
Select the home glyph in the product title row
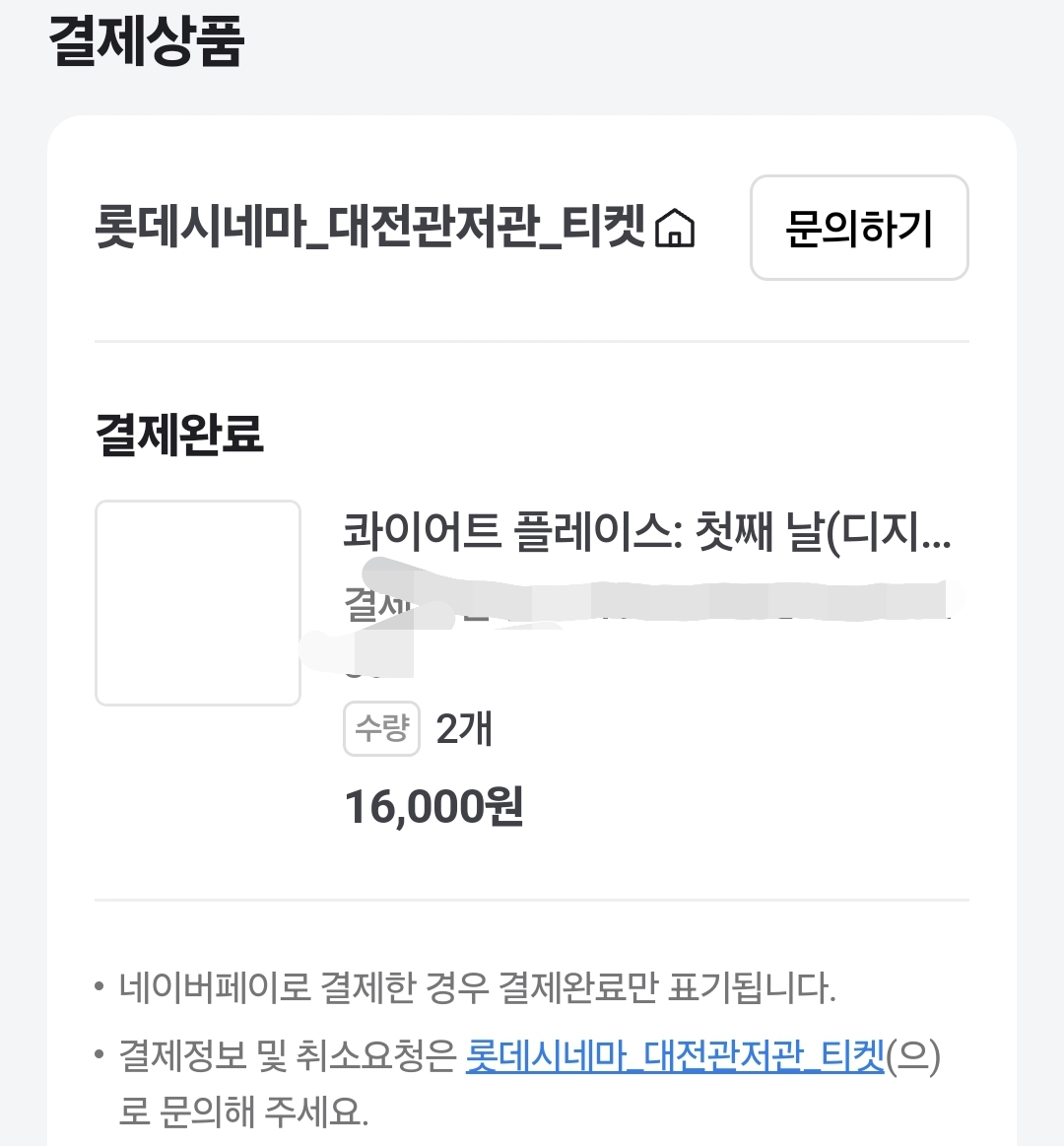pos(678,229)
